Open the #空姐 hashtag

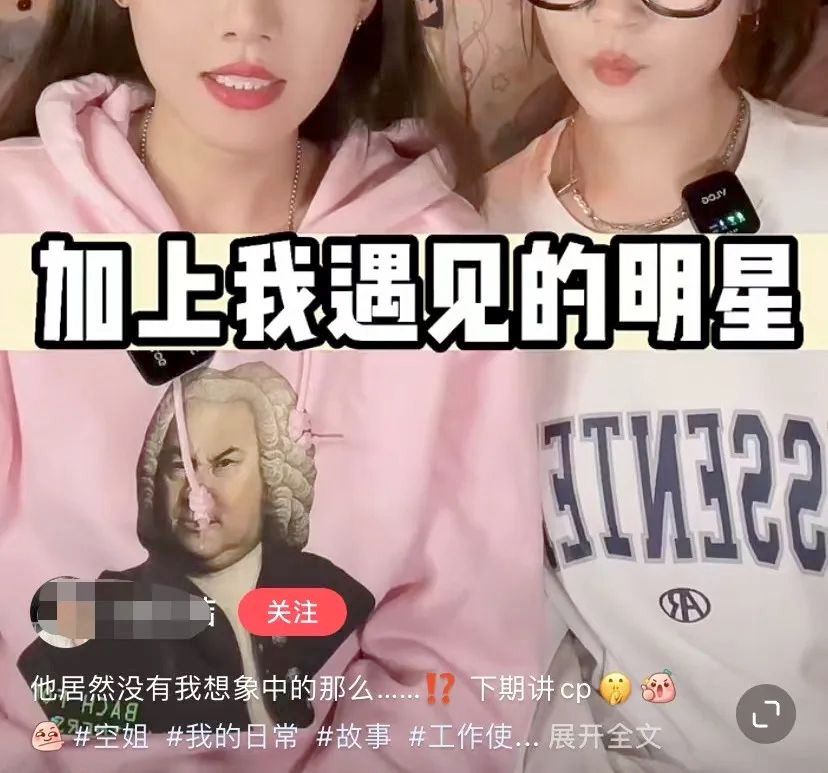(113, 738)
